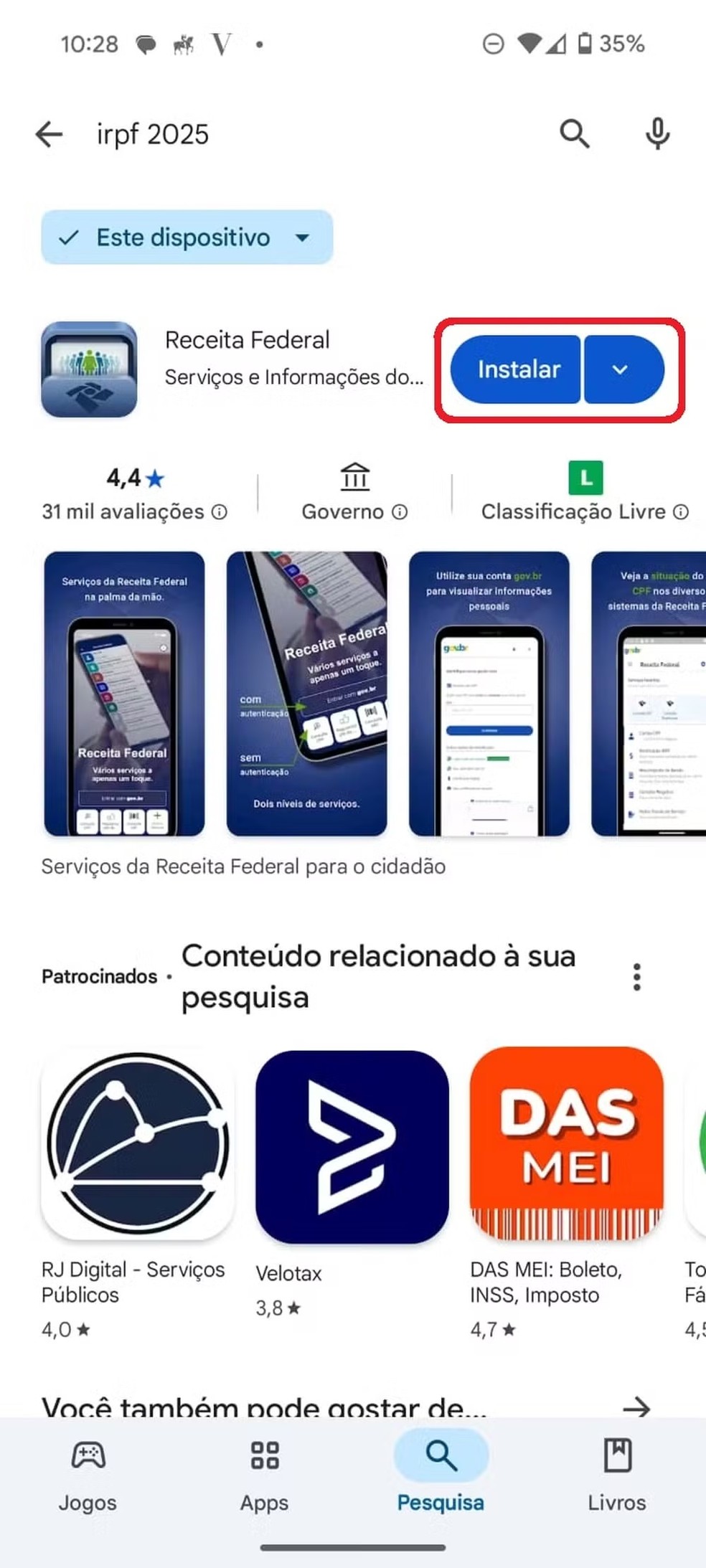Tap the back arrow beside irpf 2025
This screenshot has height=1568, width=706.
[49, 133]
